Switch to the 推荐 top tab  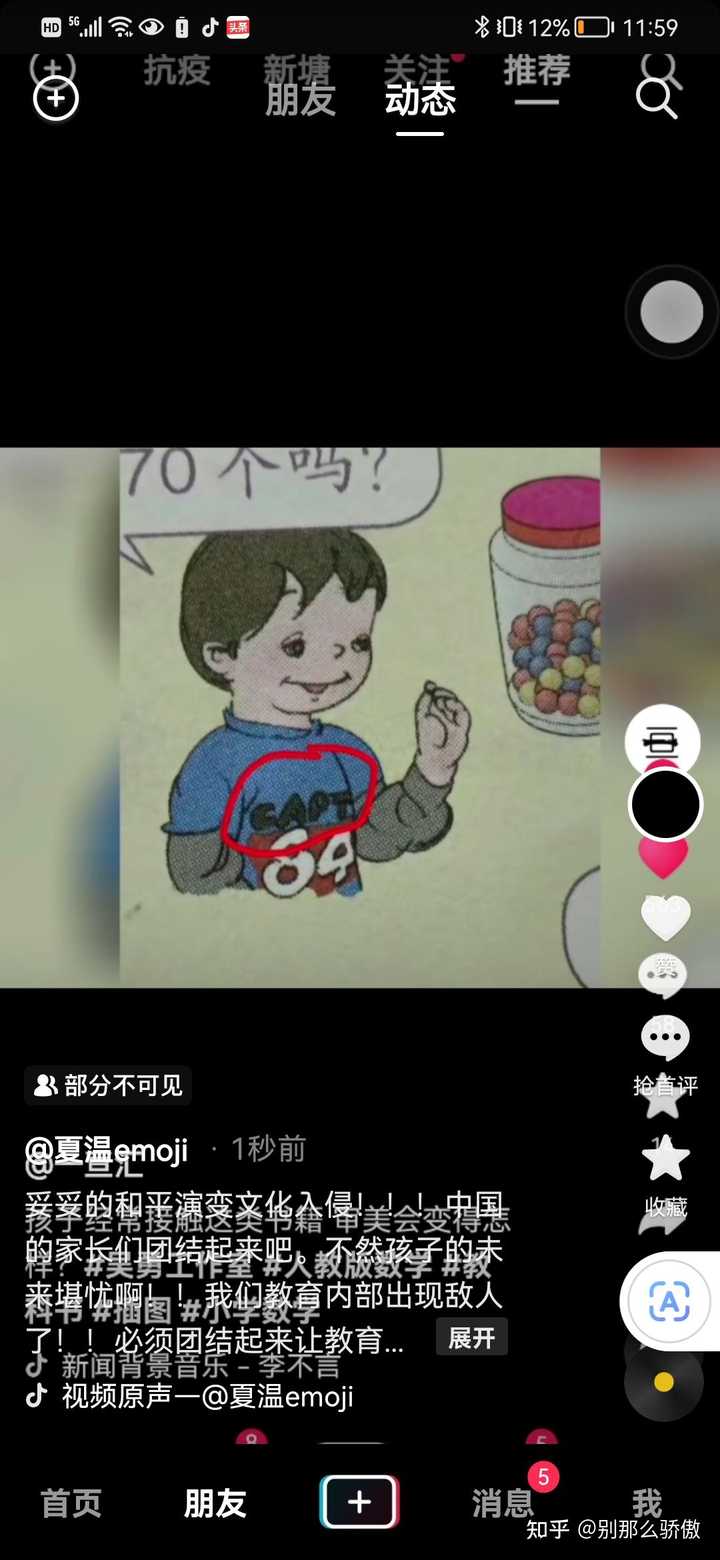tap(537, 70)
